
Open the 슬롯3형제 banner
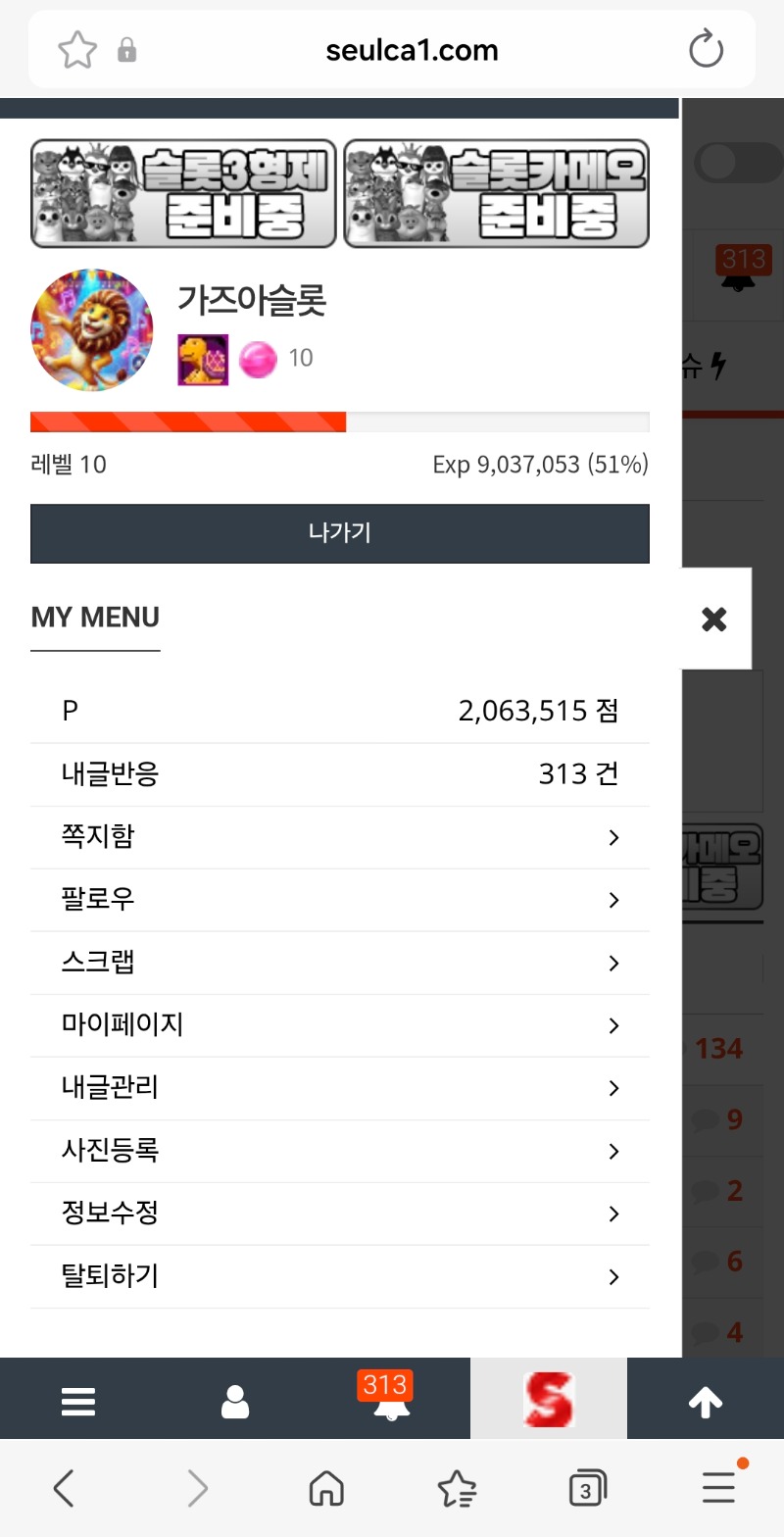183,193
